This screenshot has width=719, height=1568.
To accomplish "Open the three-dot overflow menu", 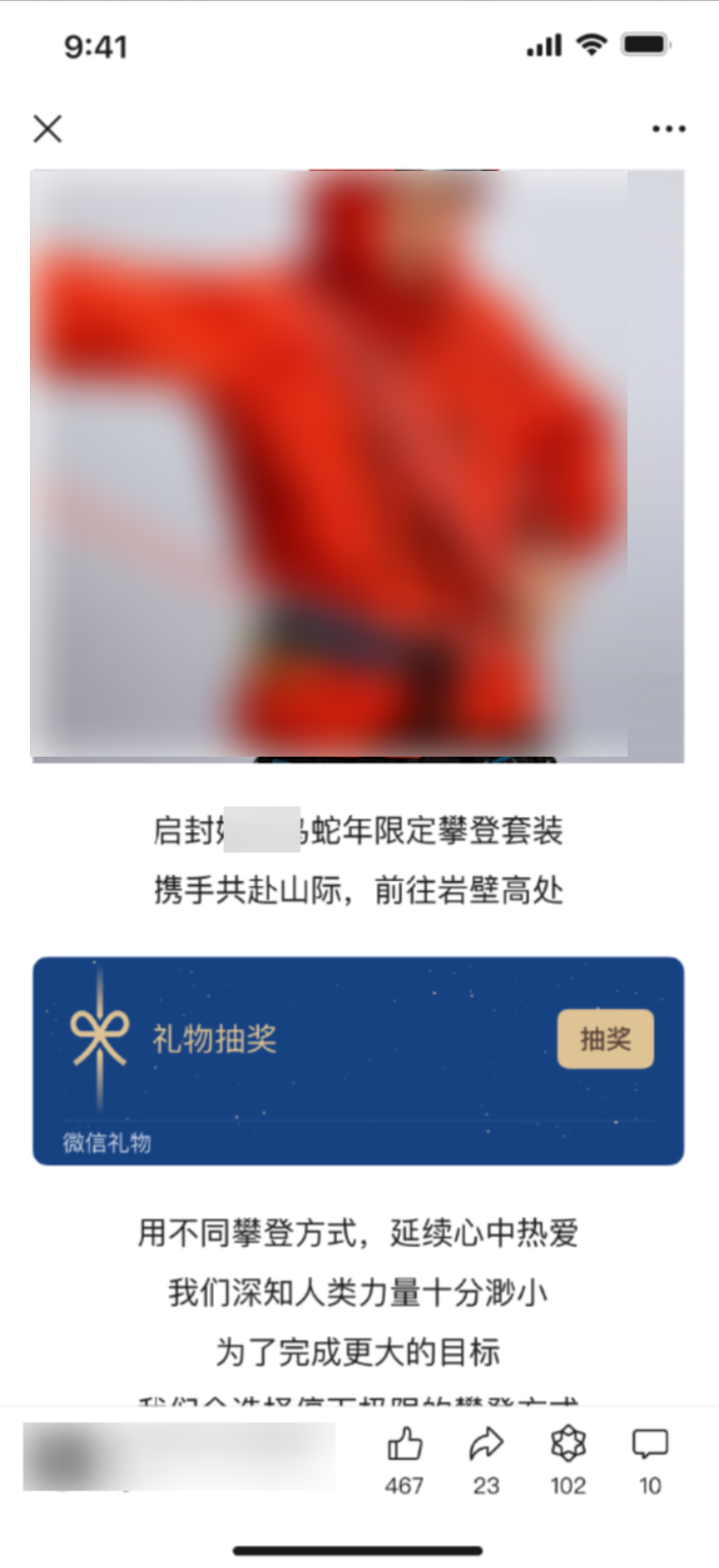I will pos(668,128).
